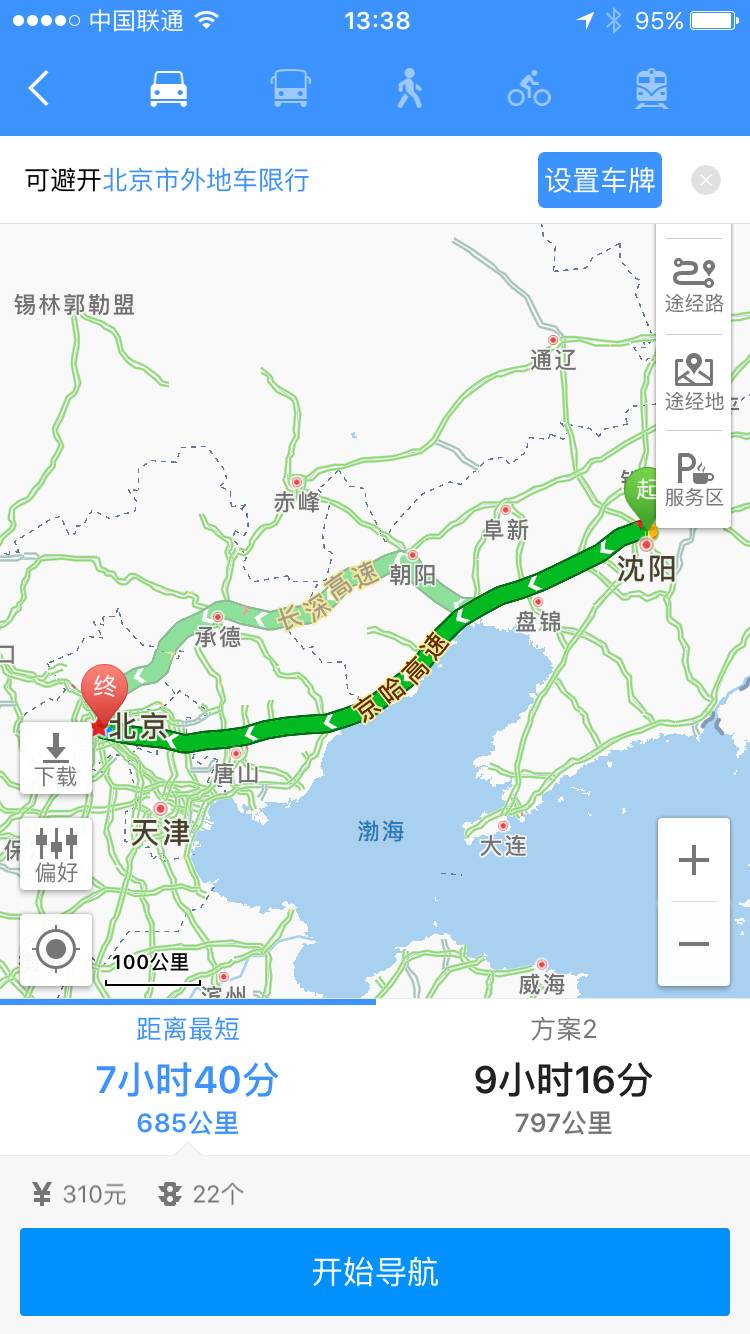Switch to cycling route mode

tap(529, 90)
